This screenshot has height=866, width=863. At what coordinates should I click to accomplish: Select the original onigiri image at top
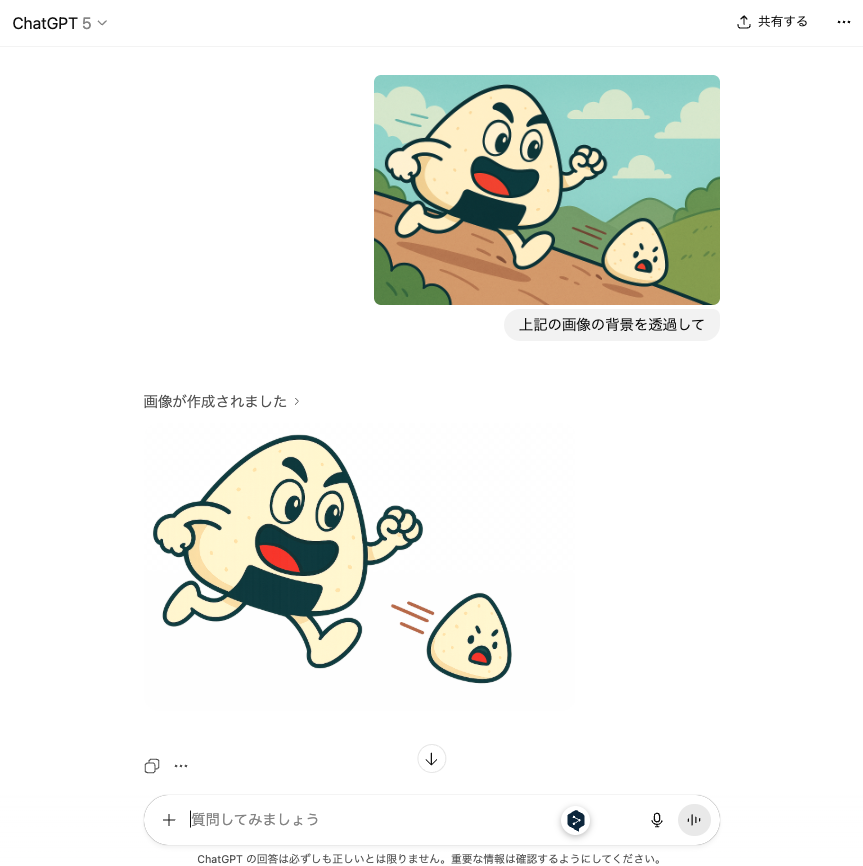tap(546, 189)
